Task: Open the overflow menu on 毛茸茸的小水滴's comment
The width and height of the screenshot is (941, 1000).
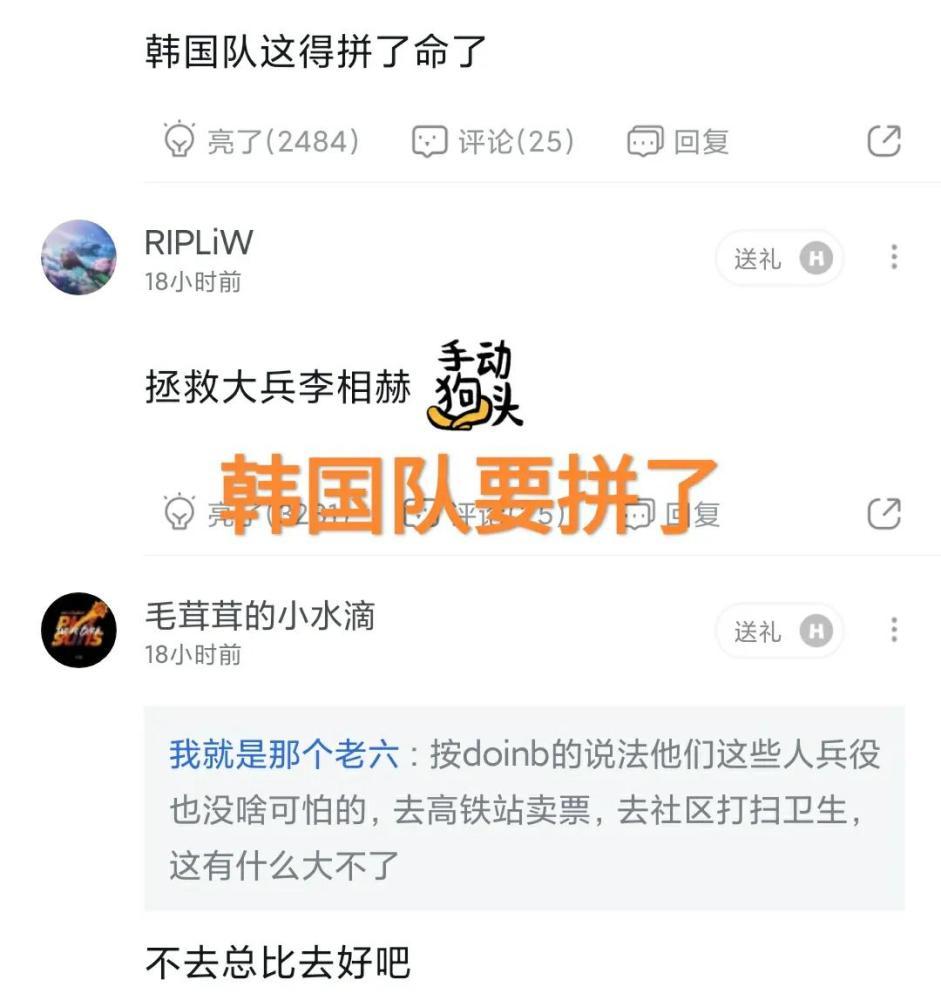Action: coord(894,630)
